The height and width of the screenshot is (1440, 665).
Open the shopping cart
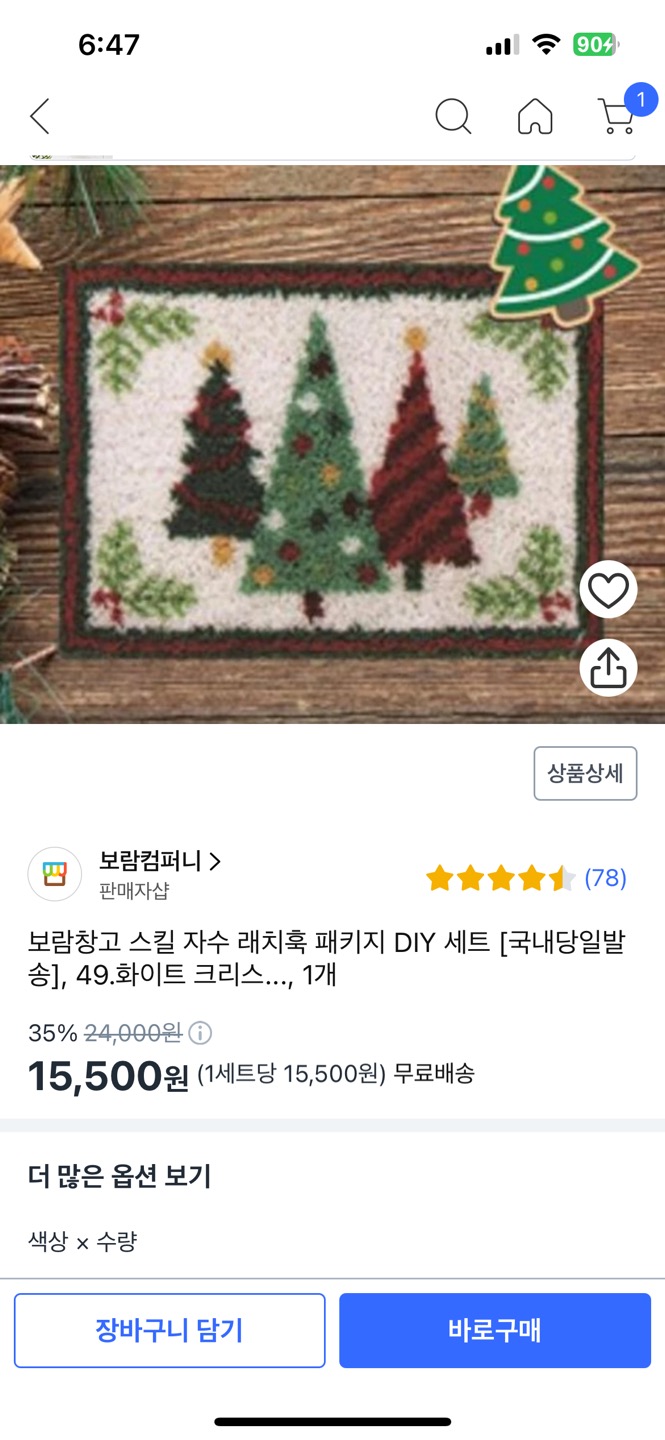pos(617,116)
